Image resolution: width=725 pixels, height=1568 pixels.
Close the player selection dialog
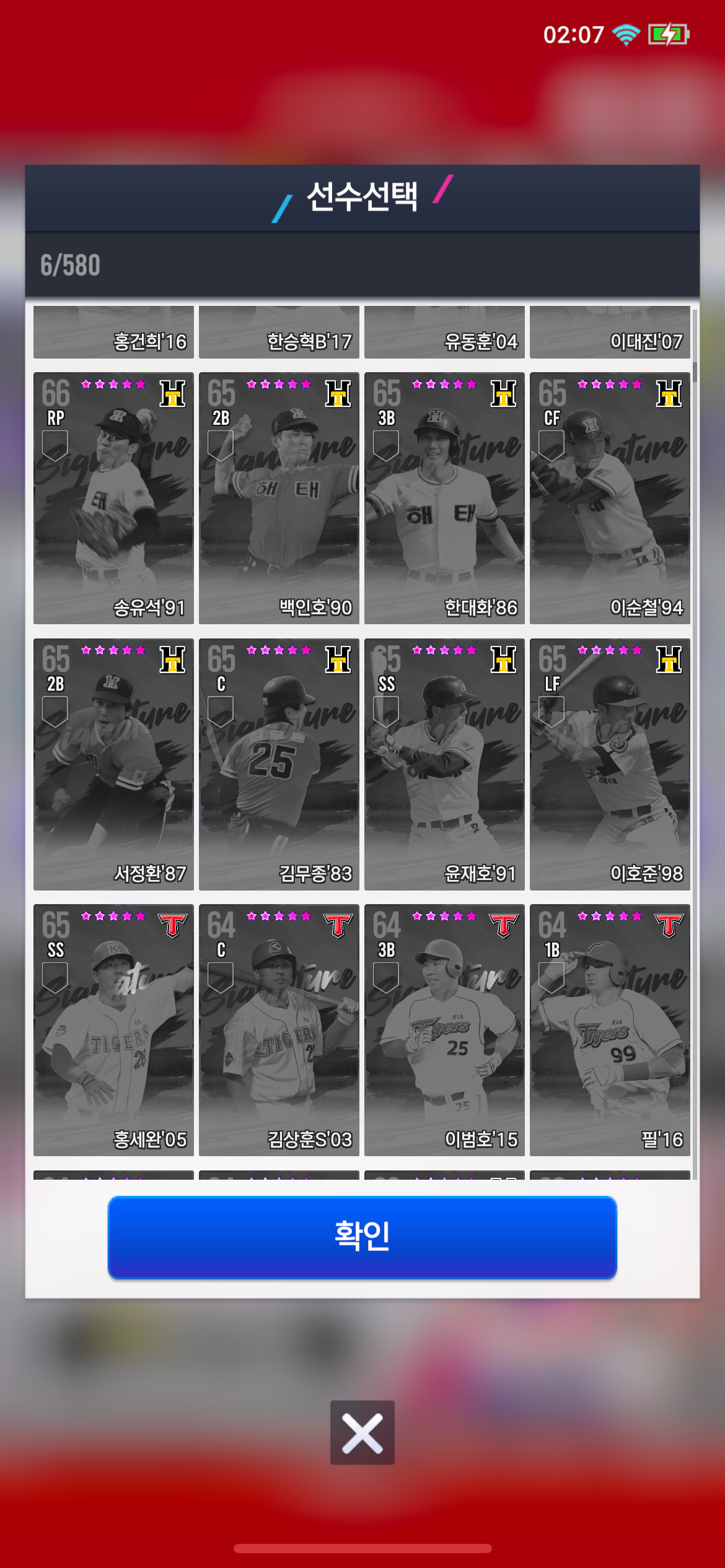coord(362,1432)
